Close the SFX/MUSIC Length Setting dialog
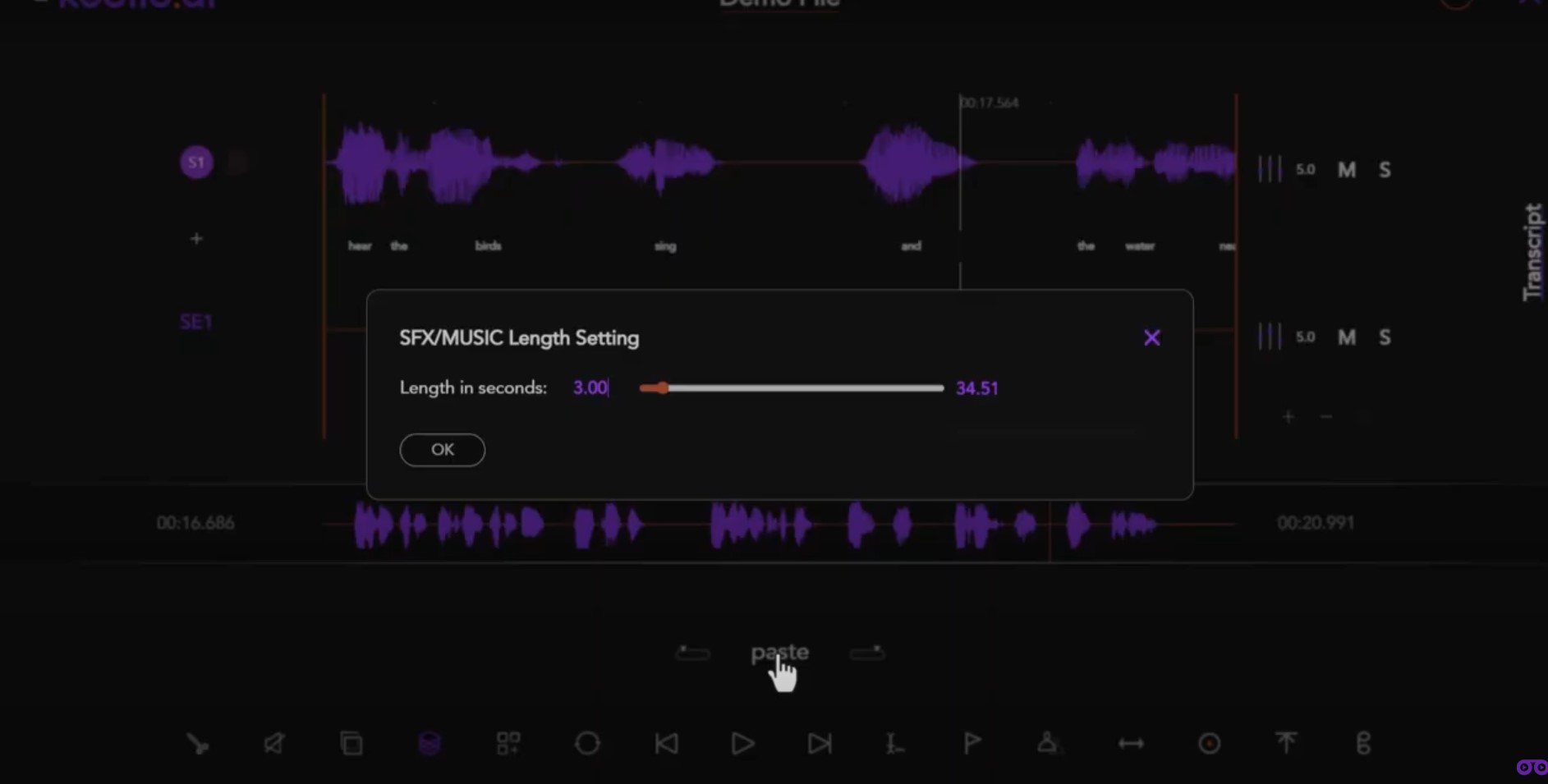Viewport: 1548px width, 784px height. [x=1151, y=337]
